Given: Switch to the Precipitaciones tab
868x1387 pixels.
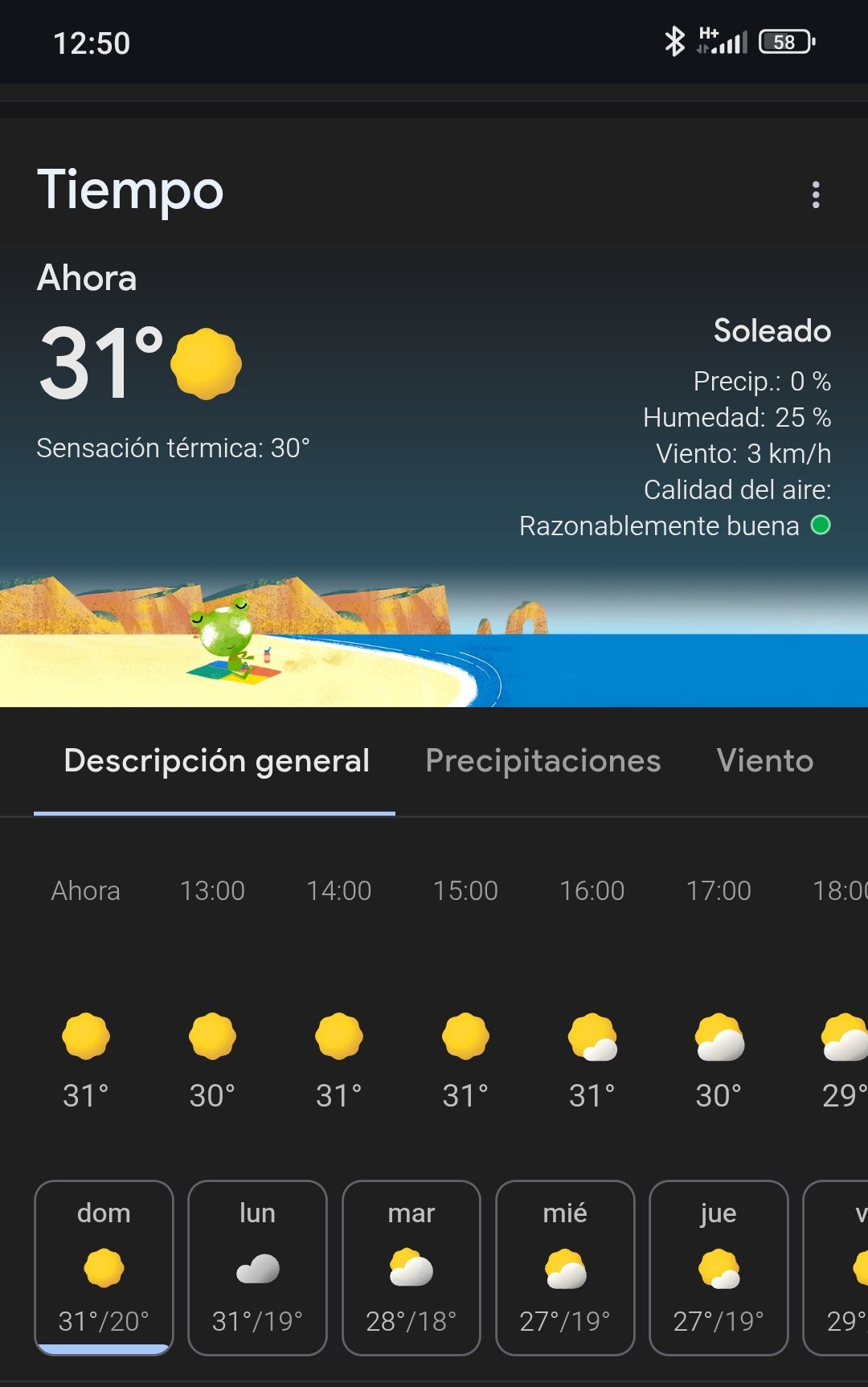Looking at the screenshot, I should [x=543, y=761].
